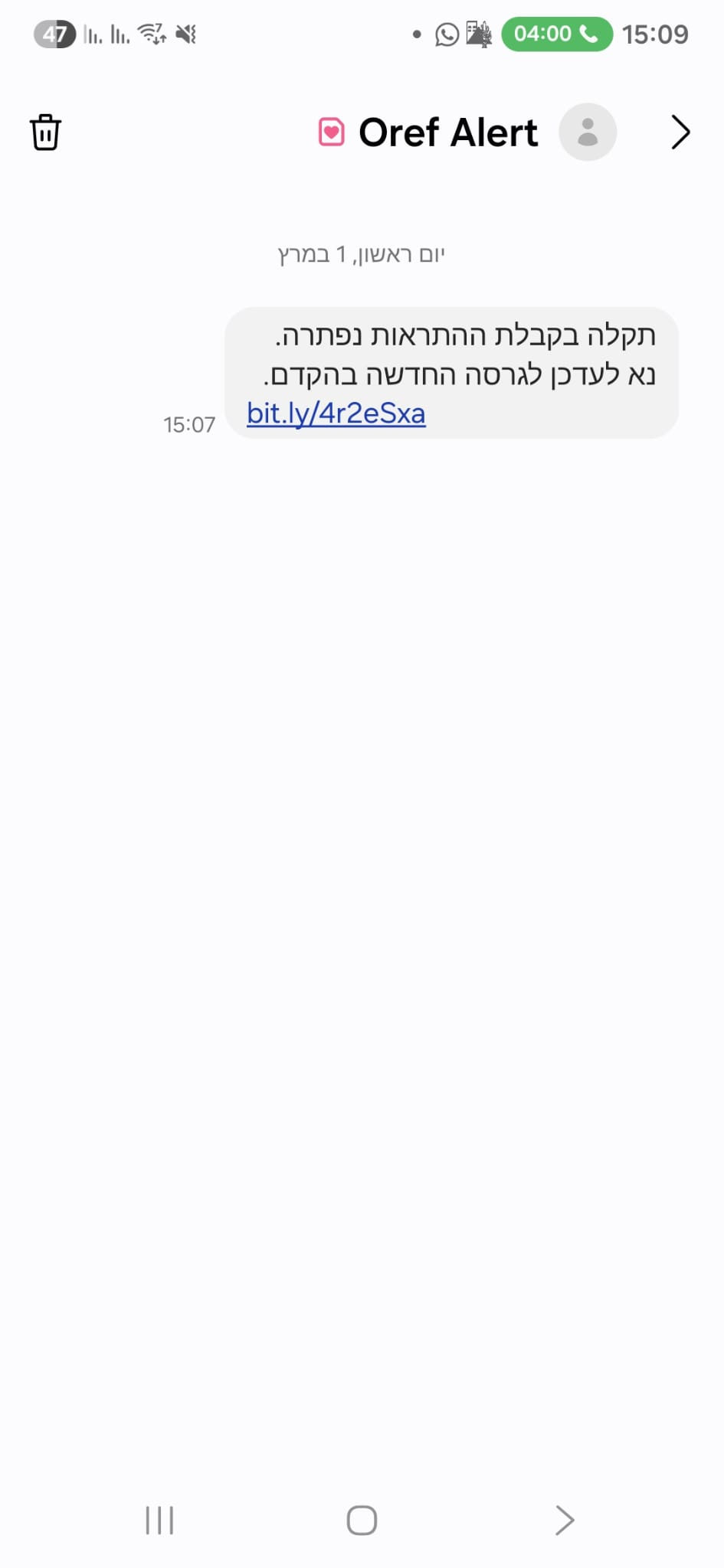Go back using the top arrow

pyautogui.click(x=680, y=132)
